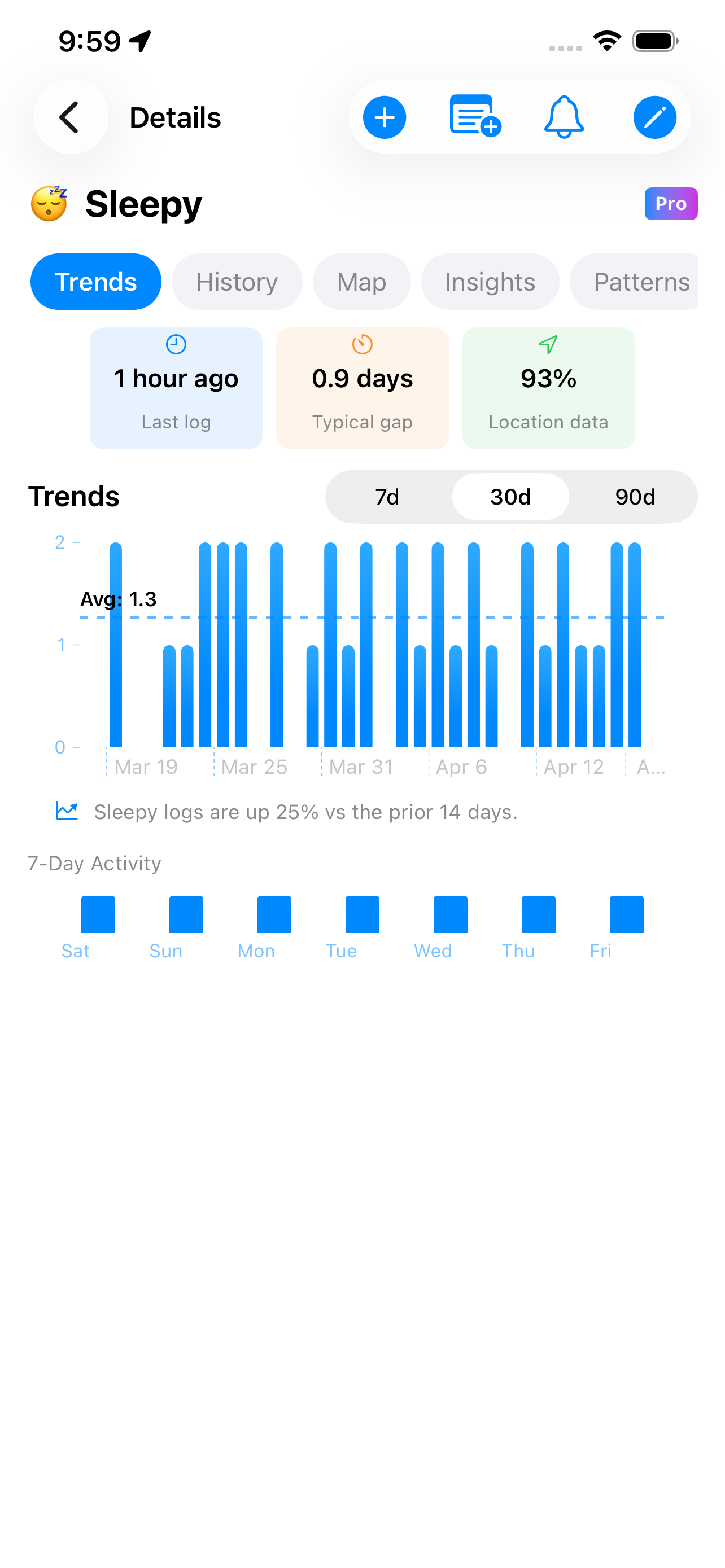
Task: Open notifications via the bell icon
Action: point(564,117)
